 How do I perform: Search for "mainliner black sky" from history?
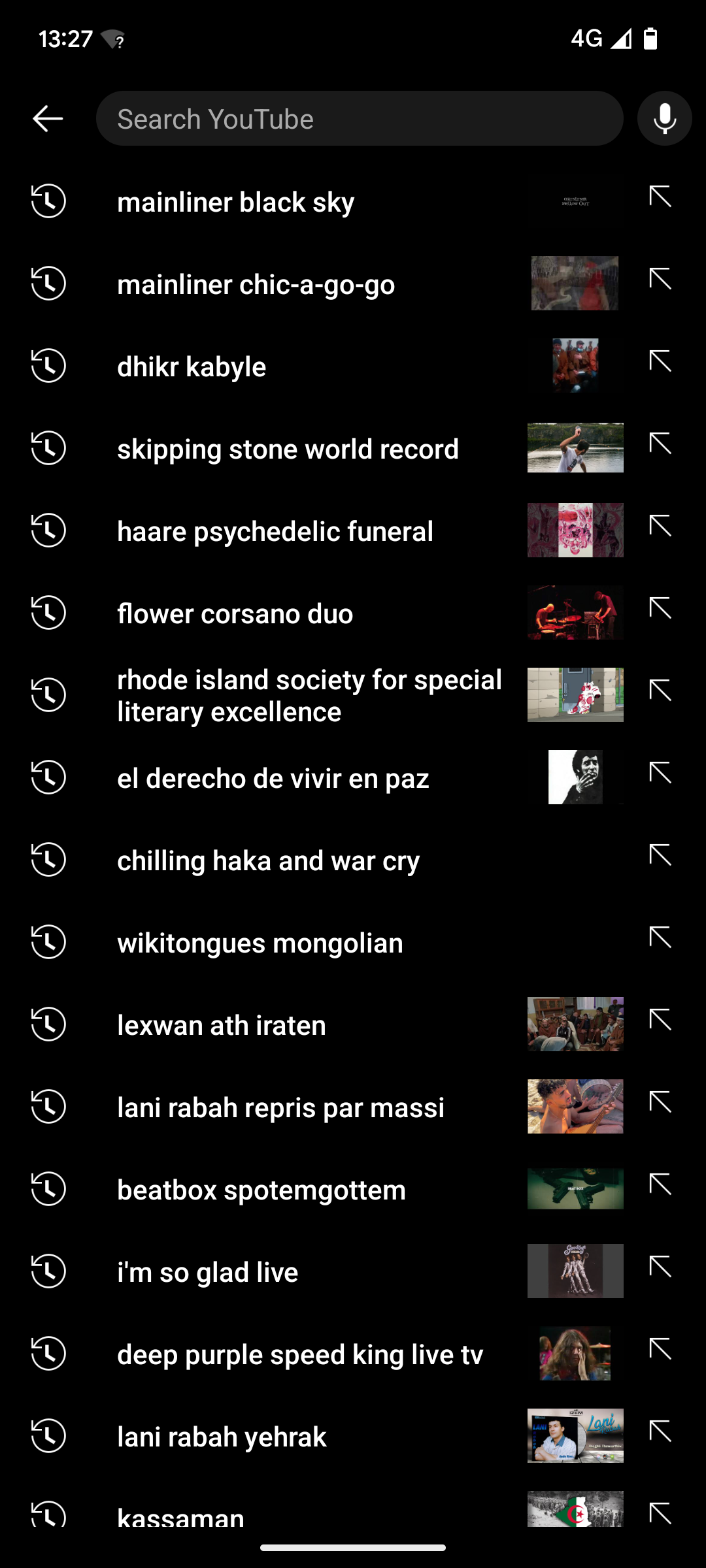coord(235,202)
